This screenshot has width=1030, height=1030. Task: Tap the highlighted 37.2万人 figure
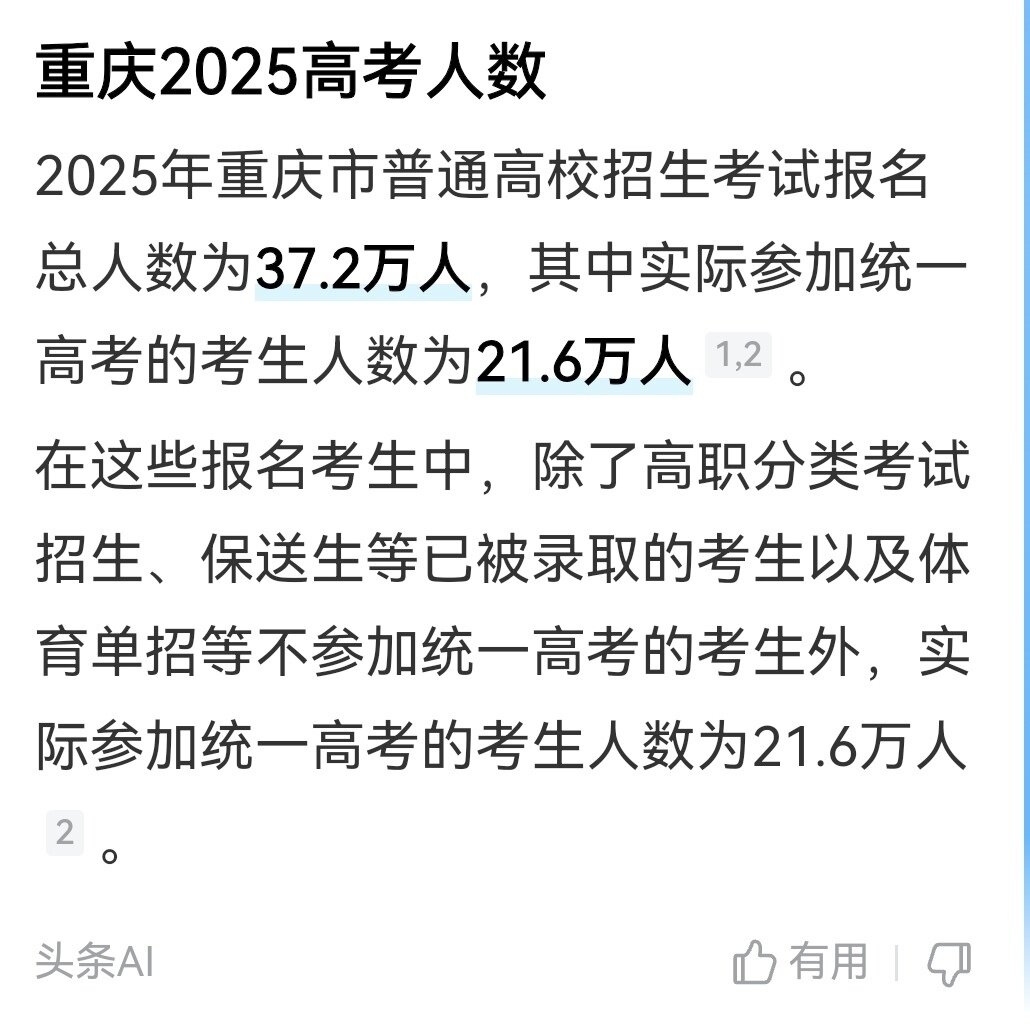click(363, 270)
